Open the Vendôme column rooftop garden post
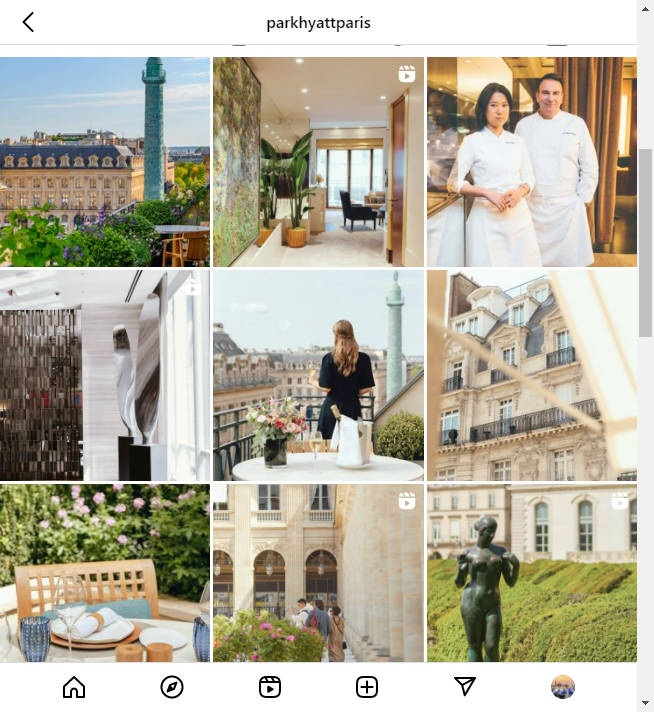The height and width of the screenshot is (712, 654). [105, 162]
